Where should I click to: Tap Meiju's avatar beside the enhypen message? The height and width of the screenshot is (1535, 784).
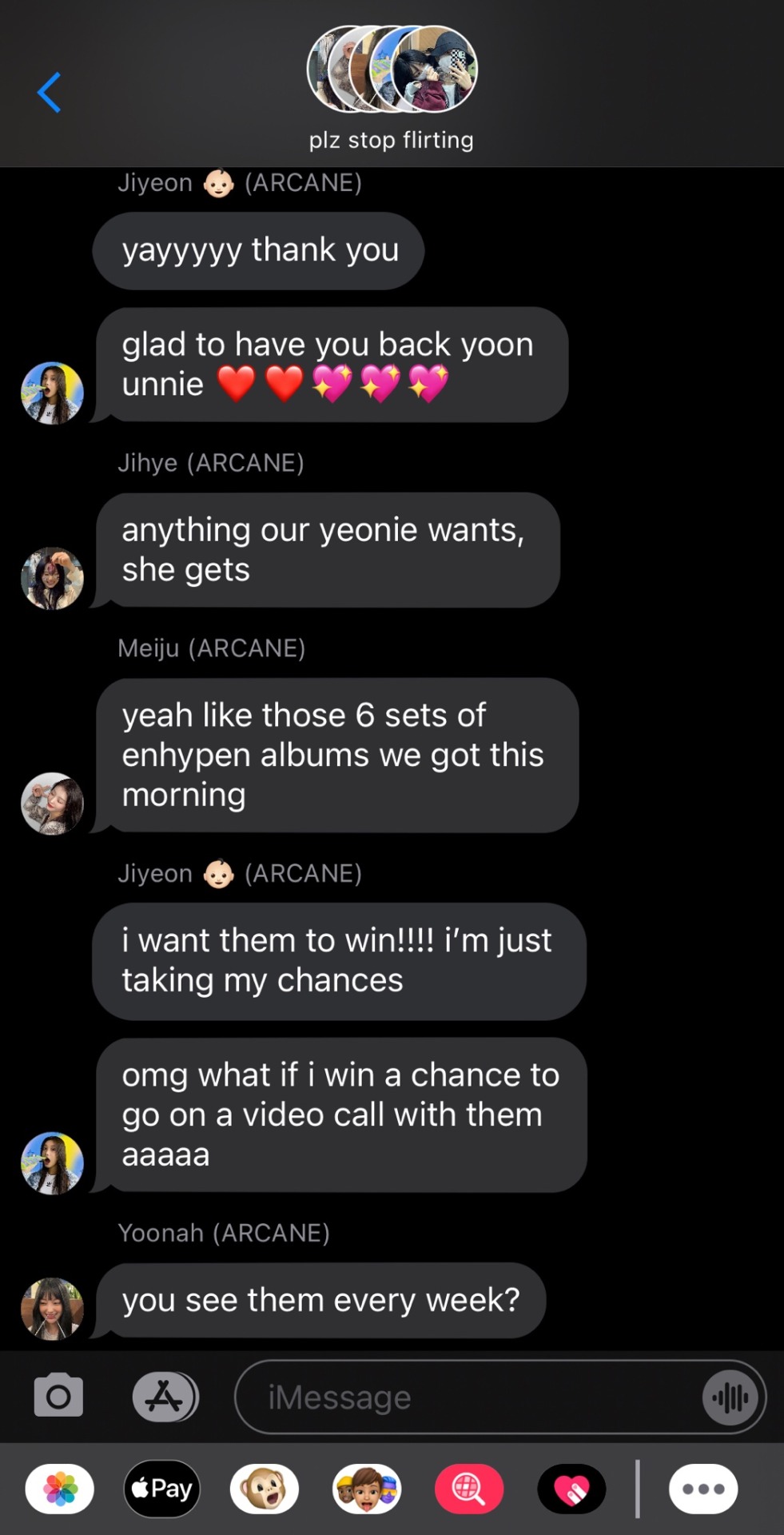tap(52, 803)
